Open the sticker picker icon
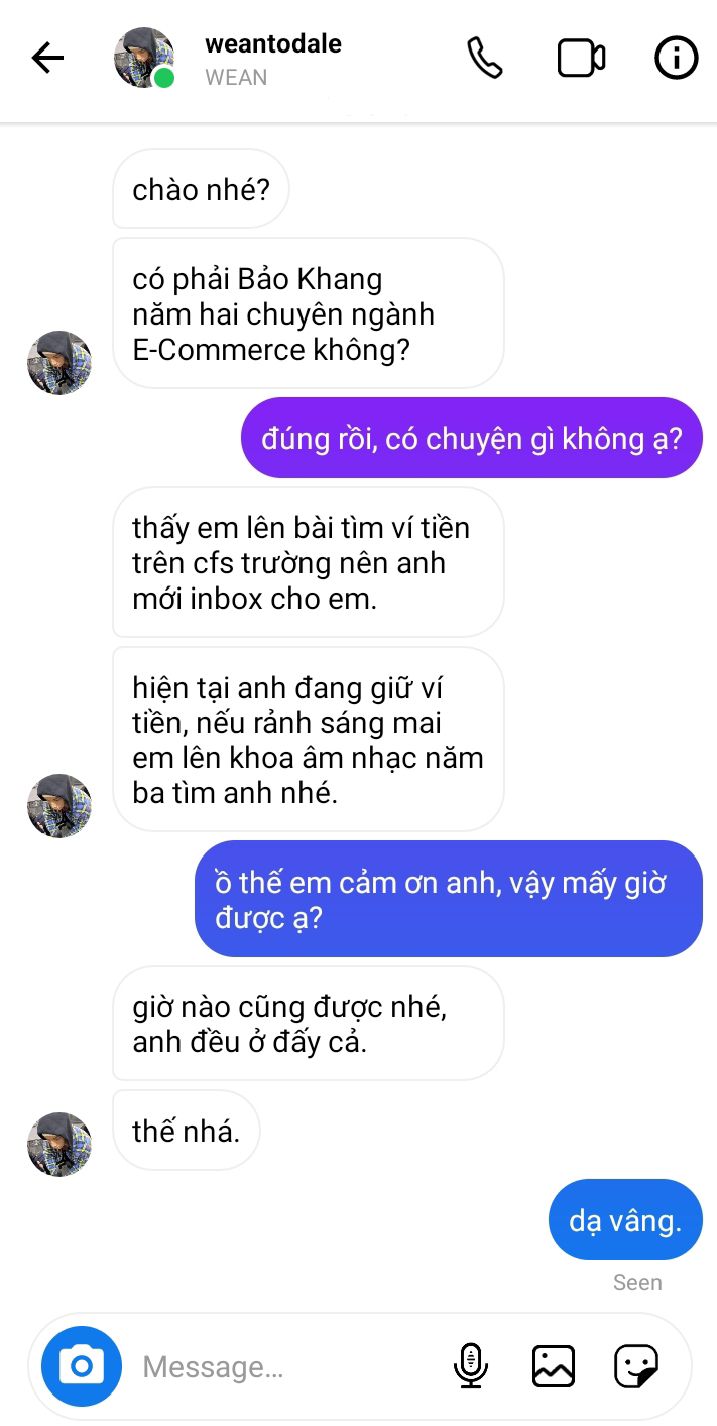This screenshot has width=717, height=1426. (635, 1366)
